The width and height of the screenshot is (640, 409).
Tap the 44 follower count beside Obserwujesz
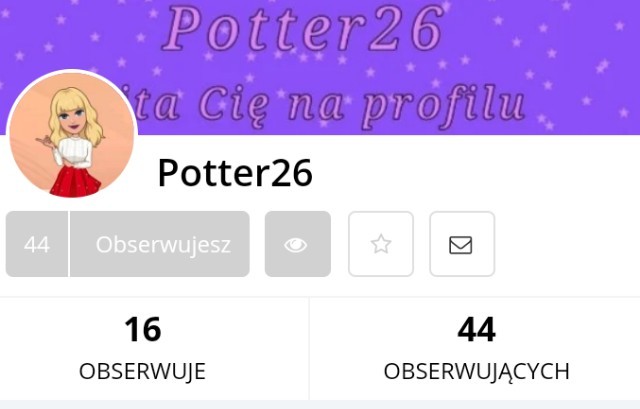[x=37, y=244]
